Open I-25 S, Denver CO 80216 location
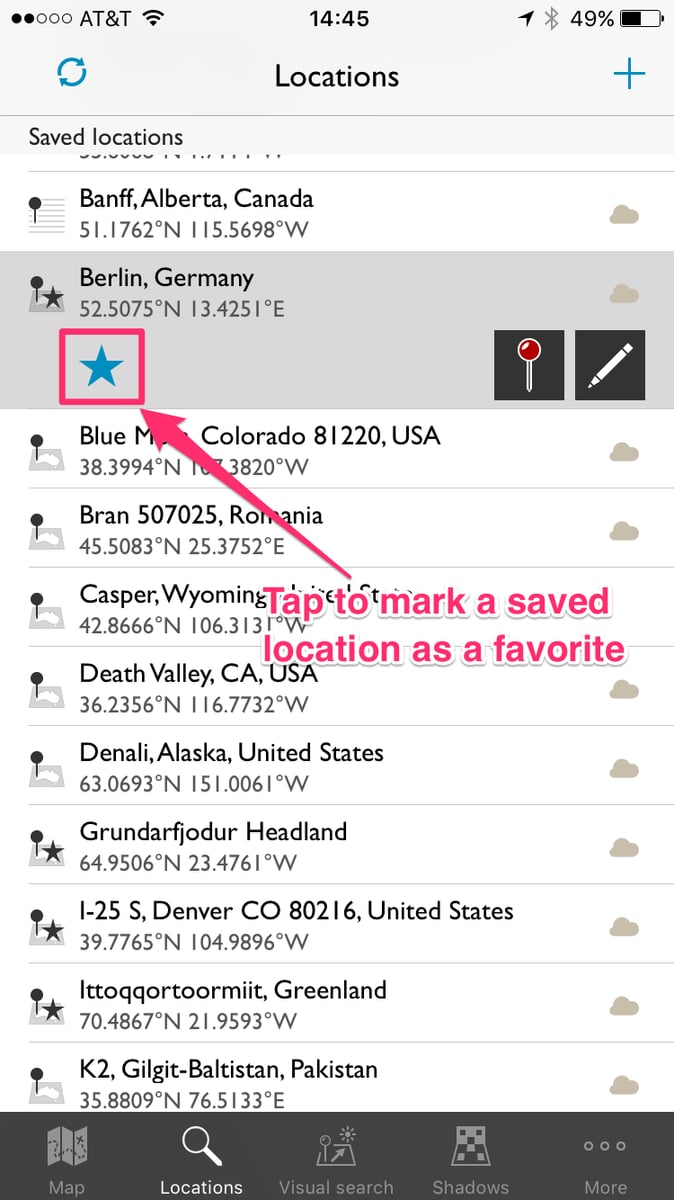The image size is (674, 1200). [x=337, y=924]
